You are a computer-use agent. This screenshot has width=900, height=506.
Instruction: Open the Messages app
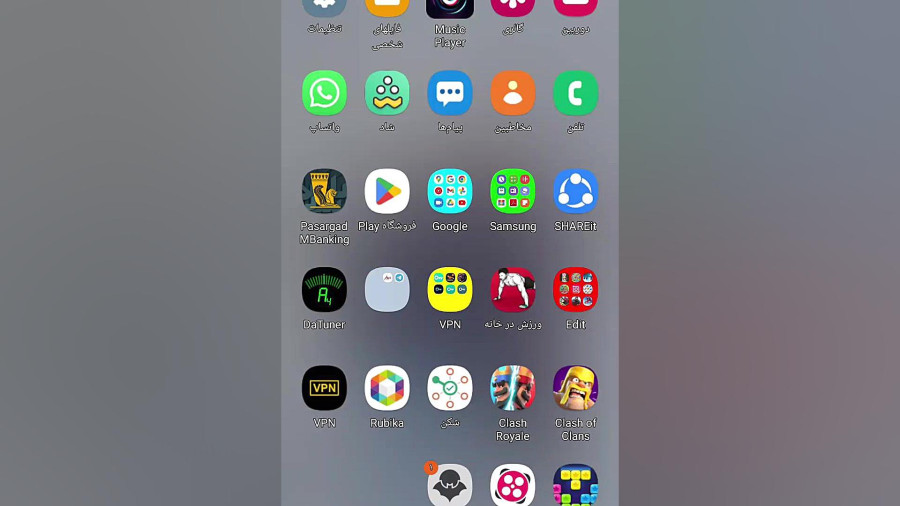(450, 93)
